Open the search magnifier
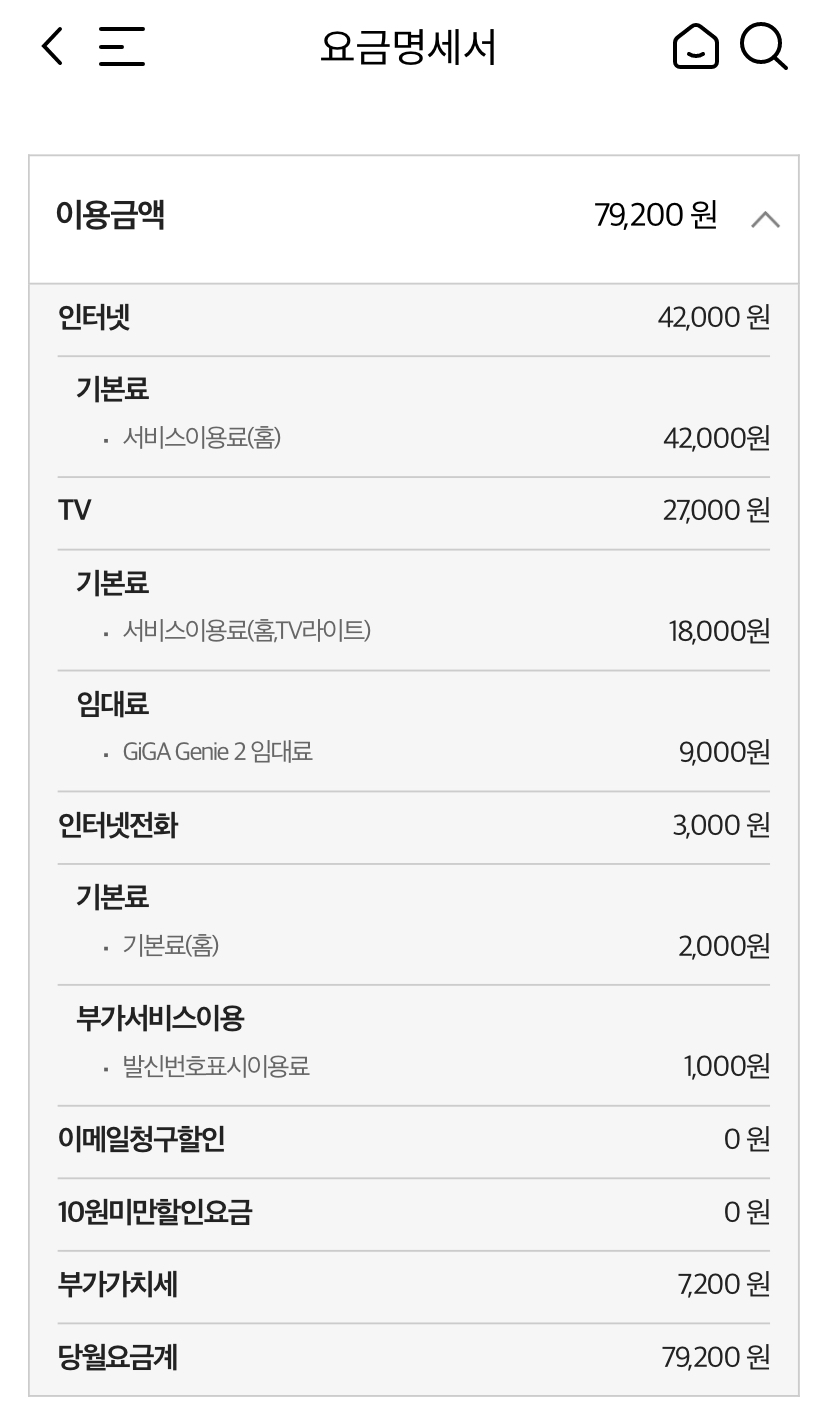The height and width of the screenshot is (1405, 828). tap(765, 47)
